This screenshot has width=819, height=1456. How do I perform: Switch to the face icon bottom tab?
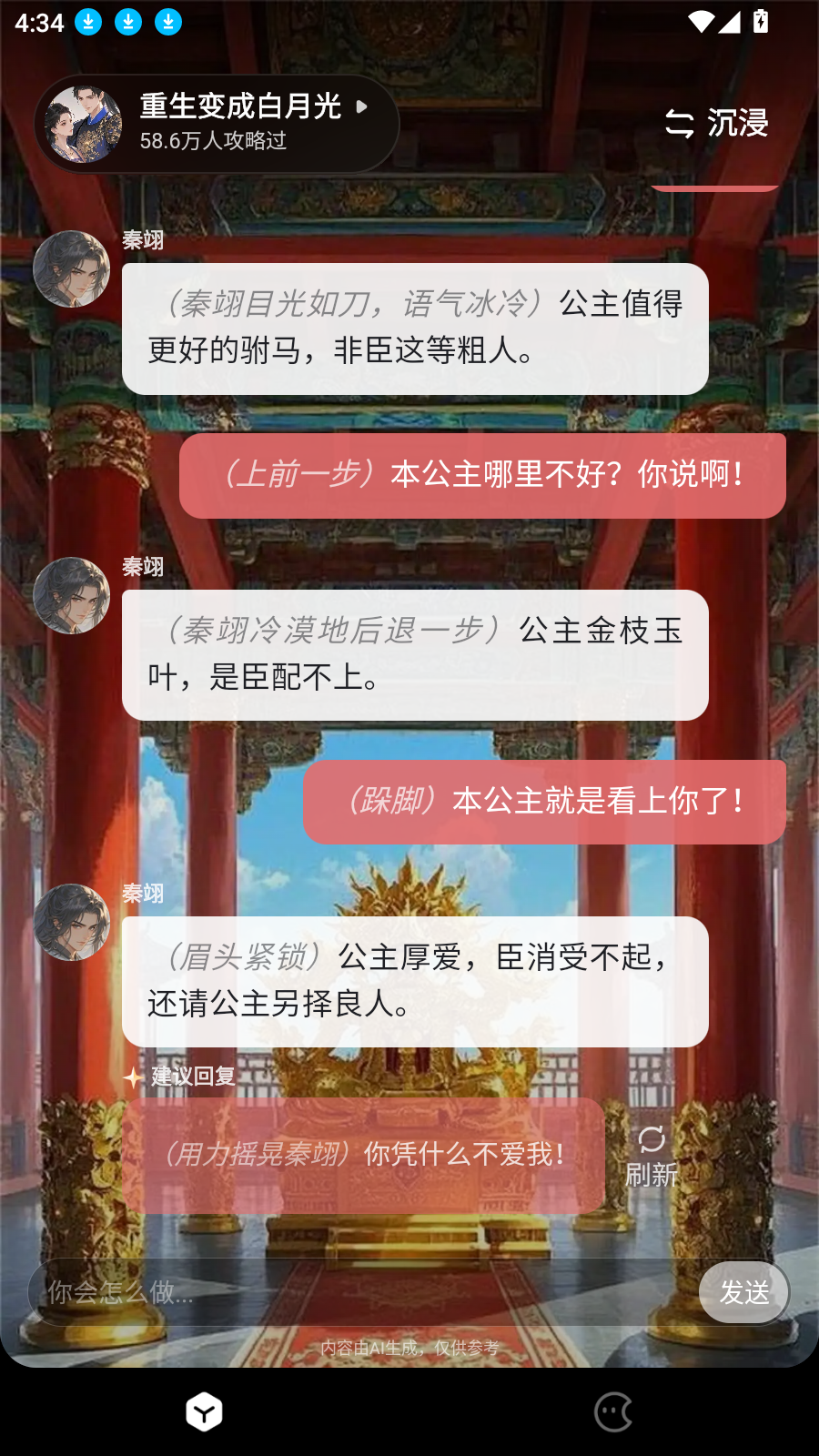click(x=613, y=1411)
